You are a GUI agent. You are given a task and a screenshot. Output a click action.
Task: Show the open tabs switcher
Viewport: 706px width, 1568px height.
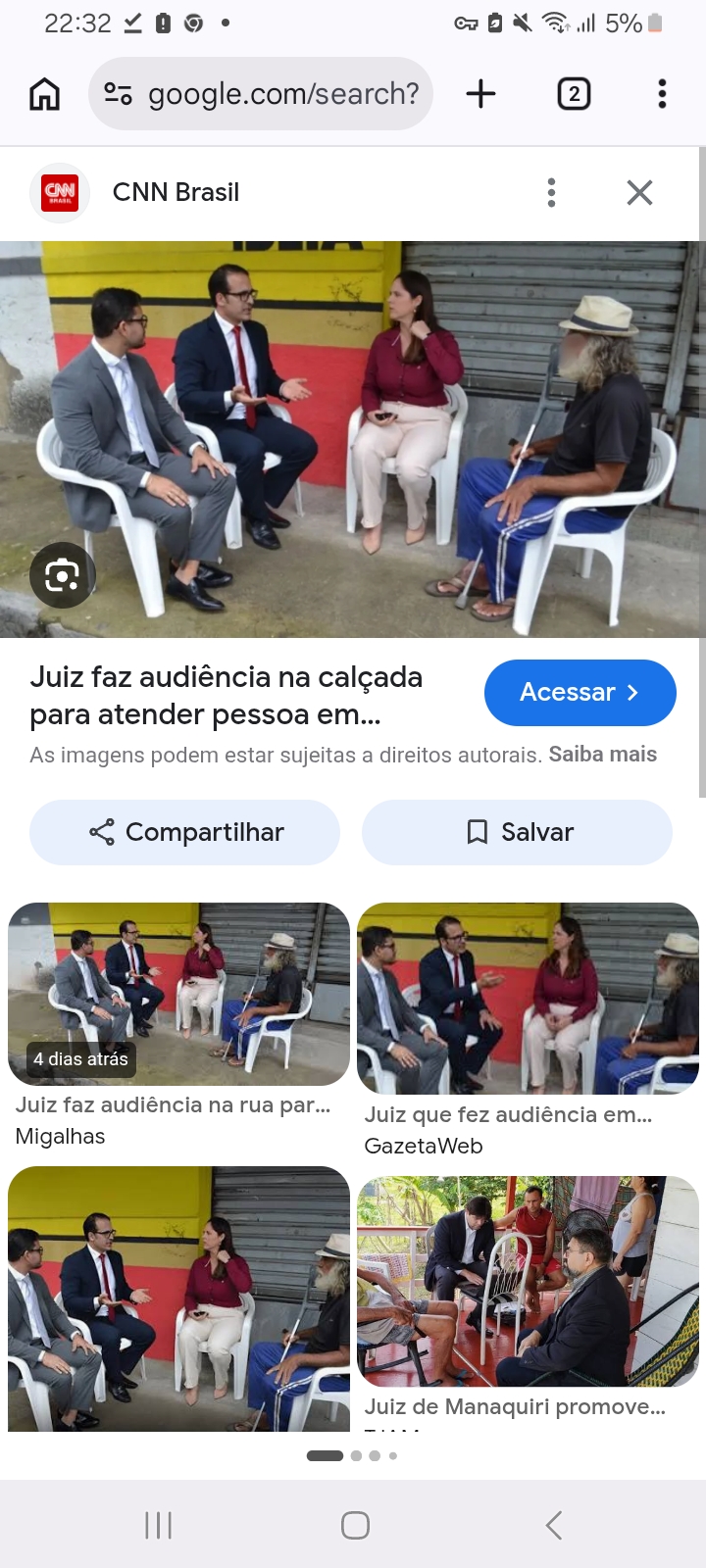click(x=574, y=94)
